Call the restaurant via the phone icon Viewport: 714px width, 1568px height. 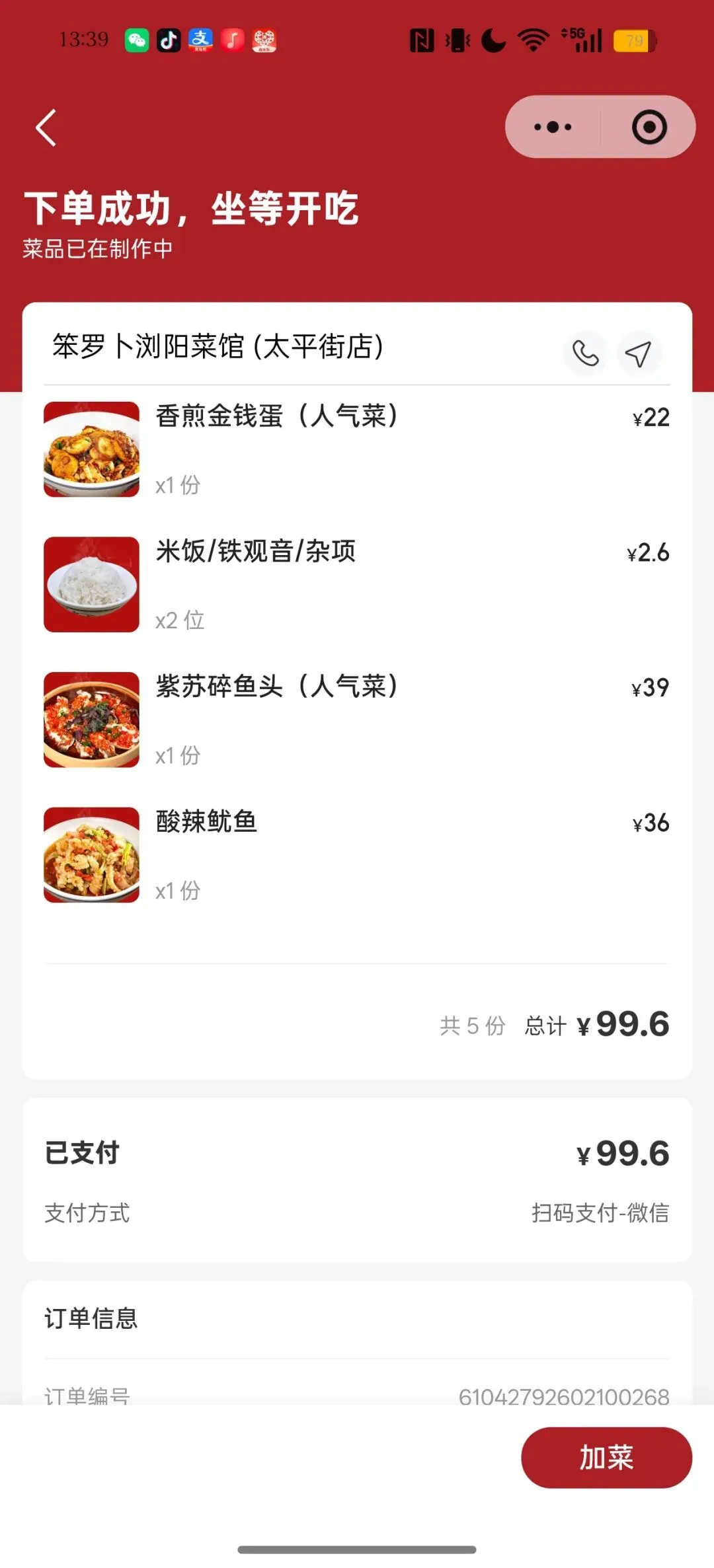585,354
